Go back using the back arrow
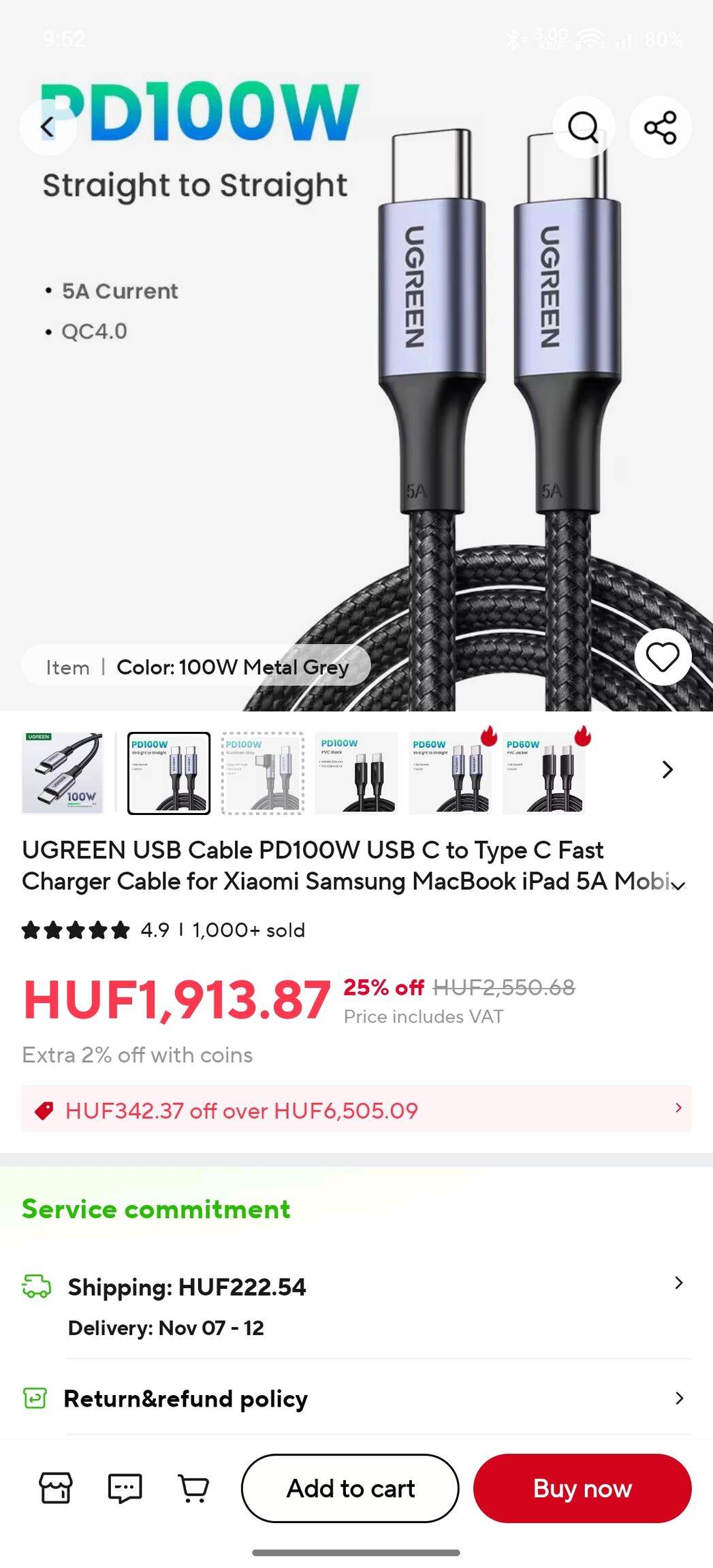Viewport: 713px width, 1568px height. [47, 127]
